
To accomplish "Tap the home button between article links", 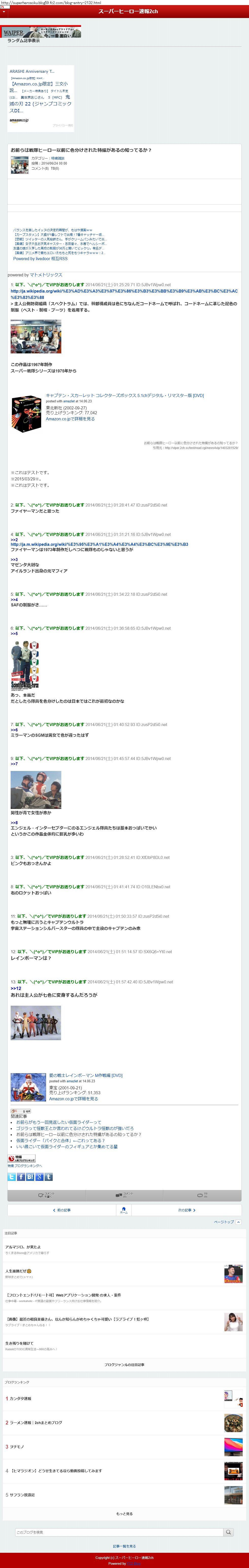I will click(x=124, y=1210).
